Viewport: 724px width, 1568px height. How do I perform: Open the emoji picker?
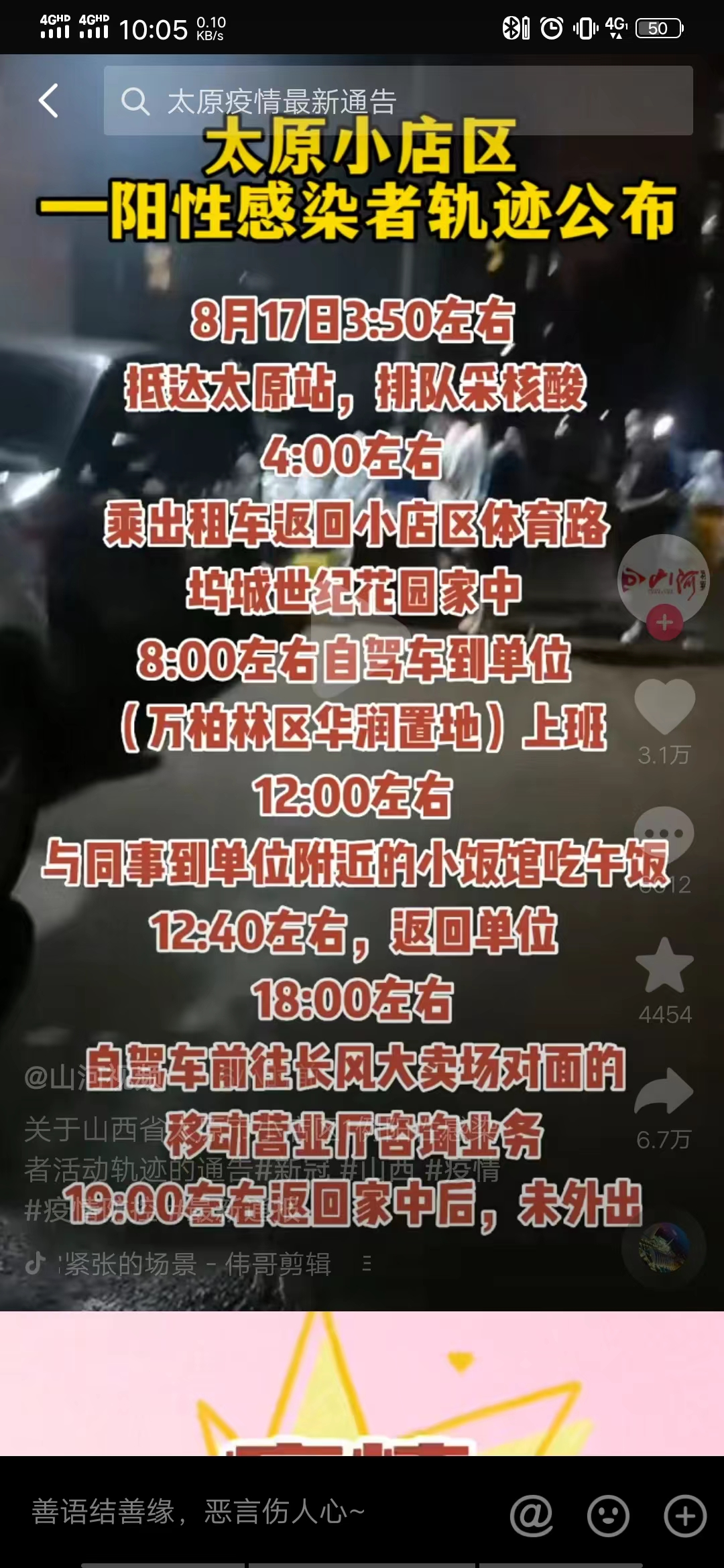coord(608,1516)
